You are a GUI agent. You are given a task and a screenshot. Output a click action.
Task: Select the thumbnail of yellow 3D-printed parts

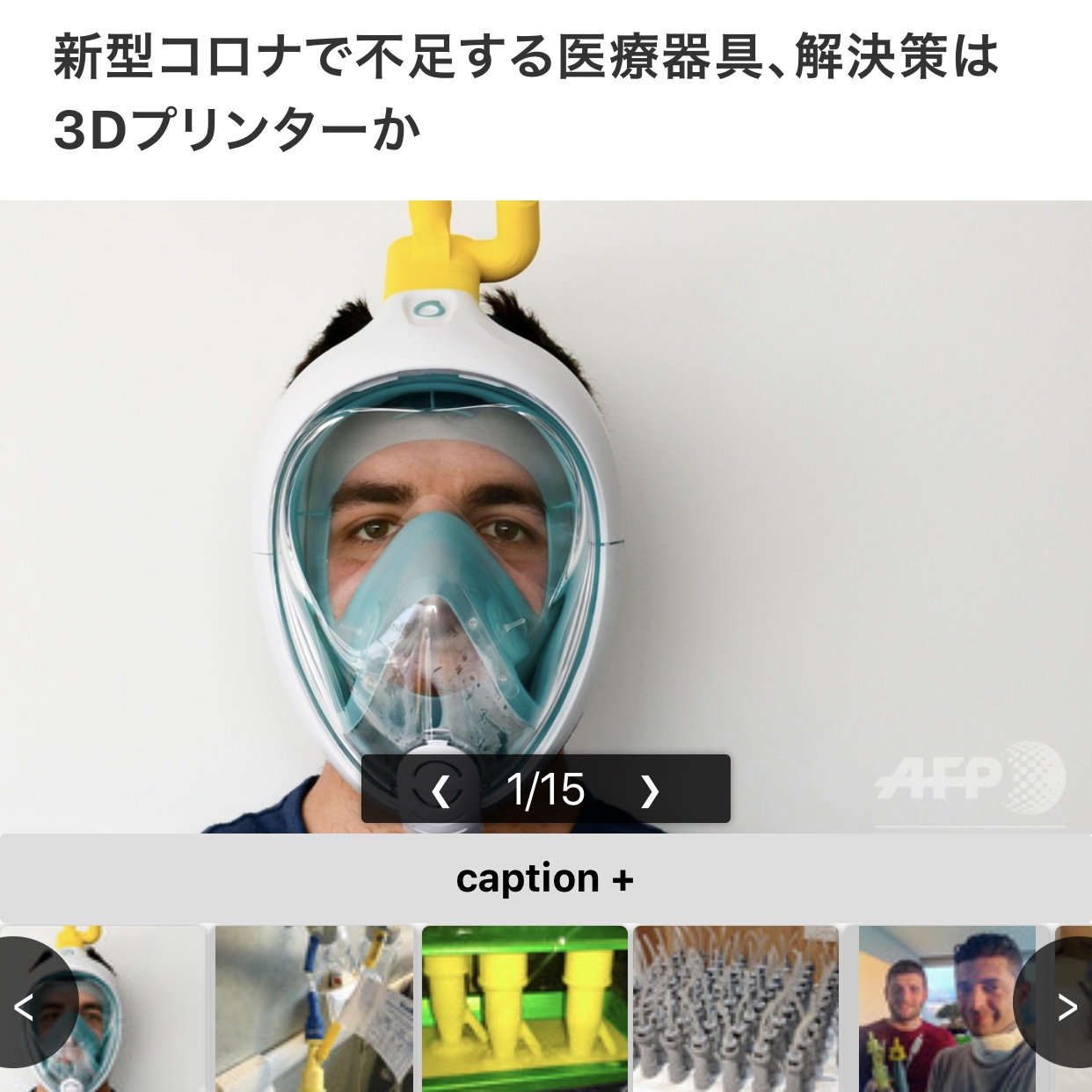click(525, 1008)
